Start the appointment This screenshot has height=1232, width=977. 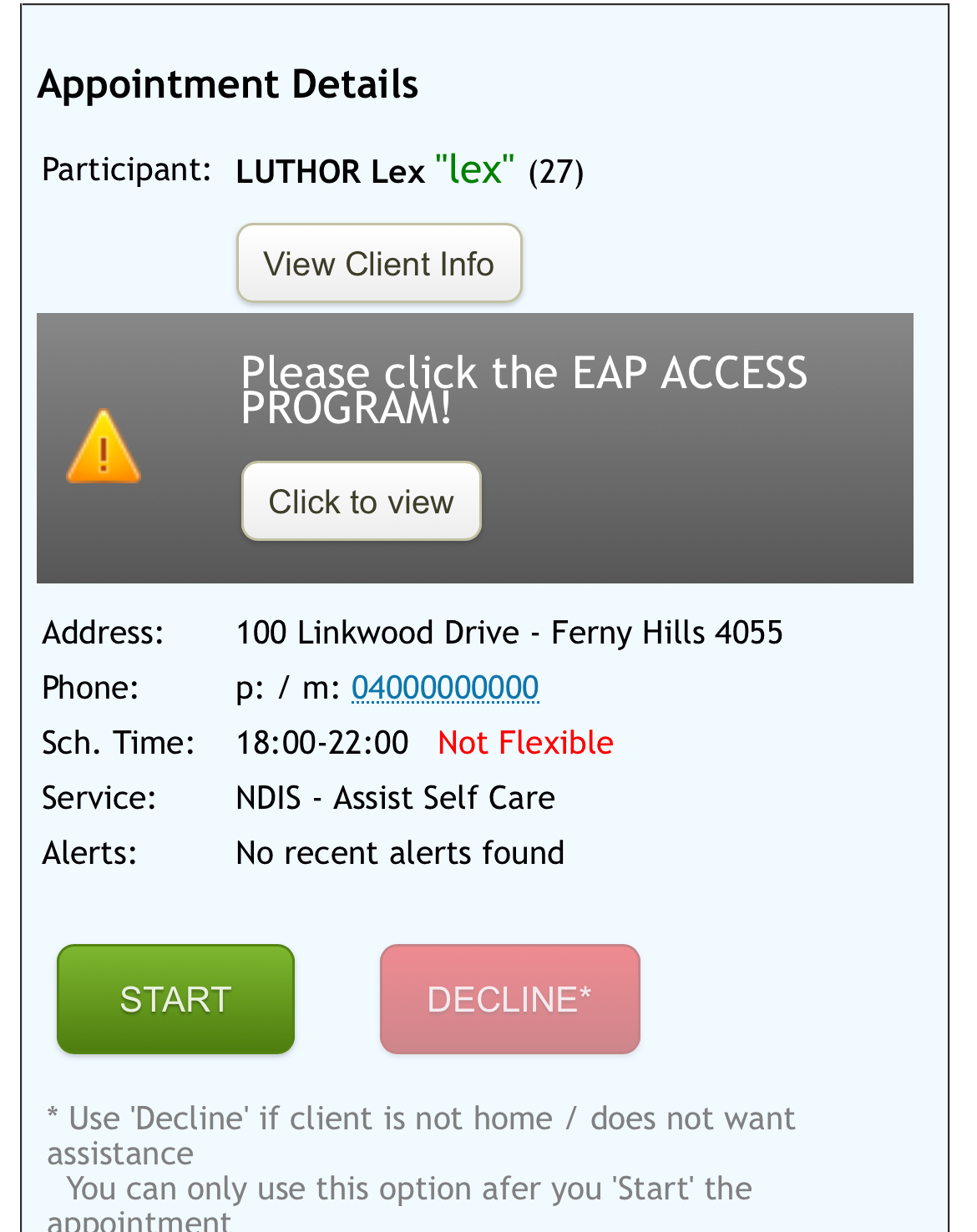coord(175,999)
